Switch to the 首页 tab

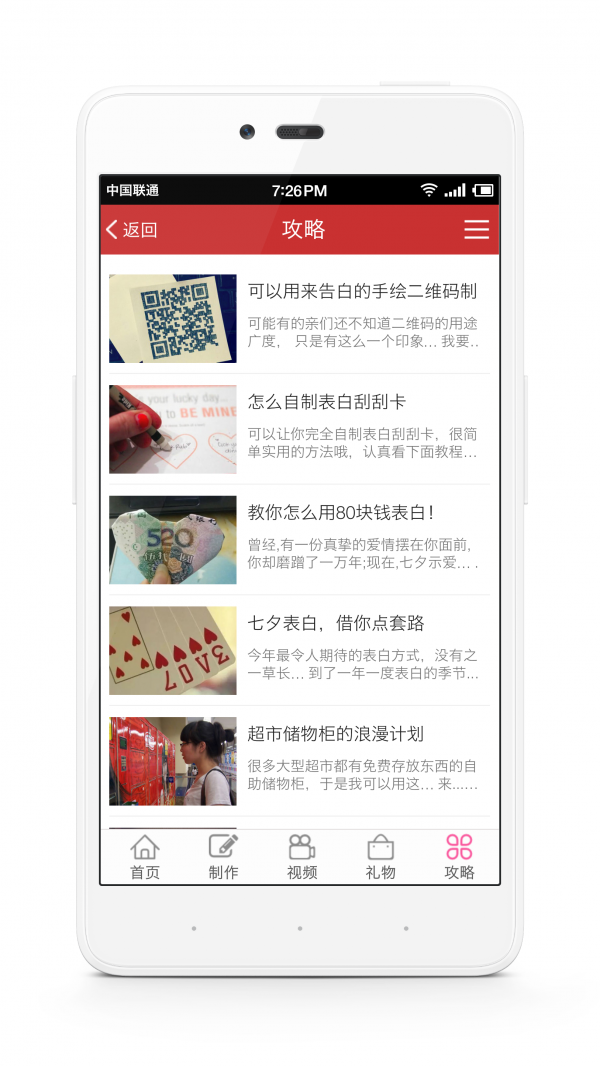[x=145, y=857]
